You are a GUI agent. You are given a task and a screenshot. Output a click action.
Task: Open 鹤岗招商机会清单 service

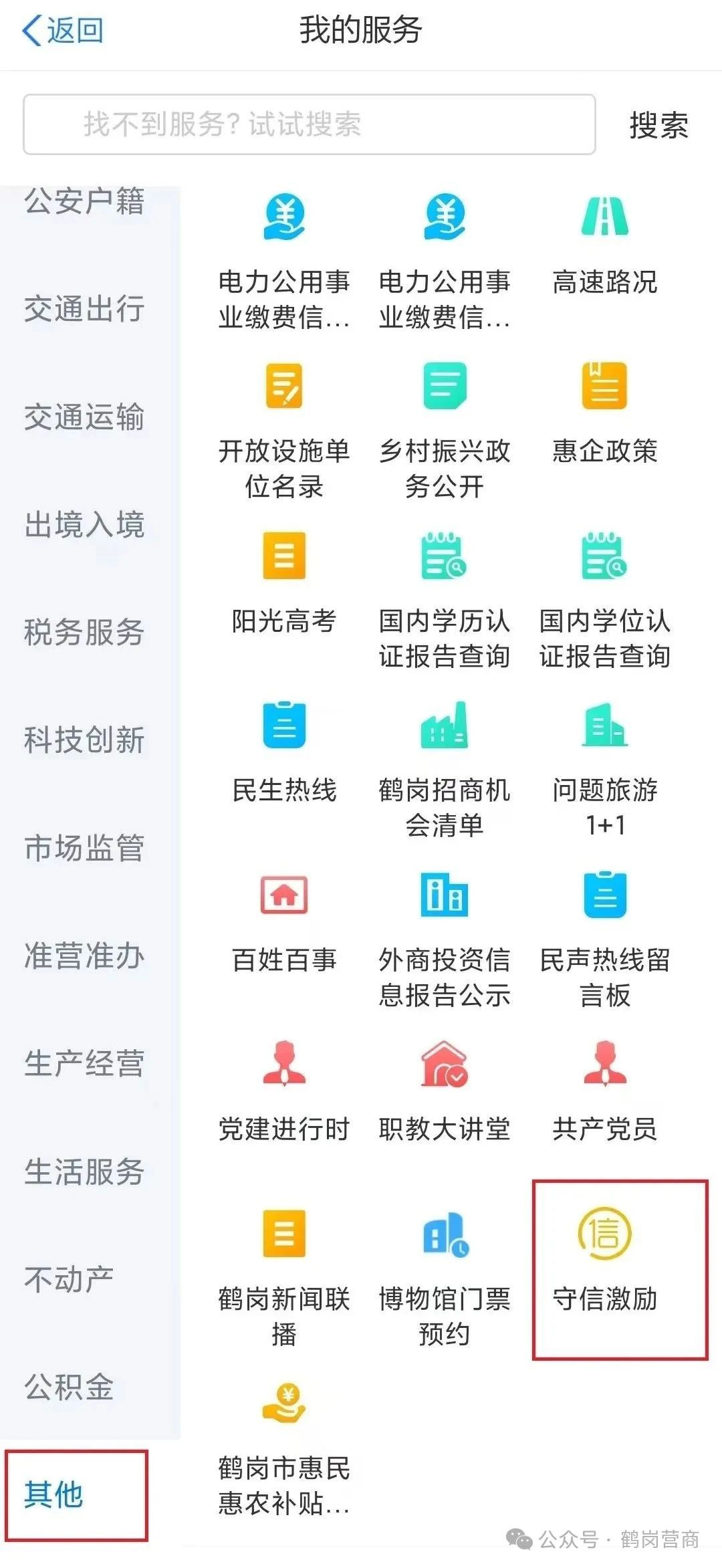click(x=445, y=769)
